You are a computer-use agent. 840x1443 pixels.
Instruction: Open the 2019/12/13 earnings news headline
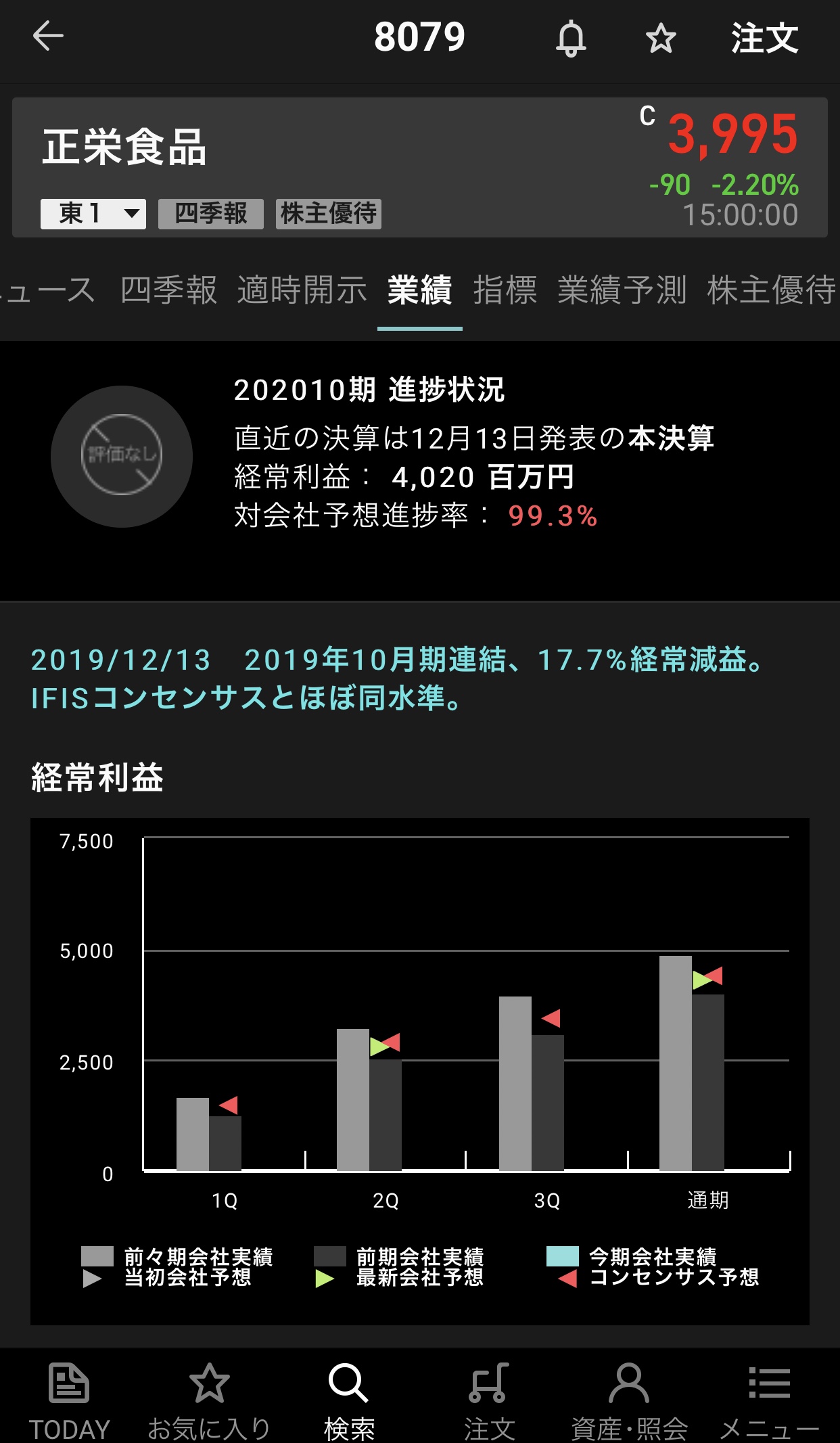[x=399, y=679]
